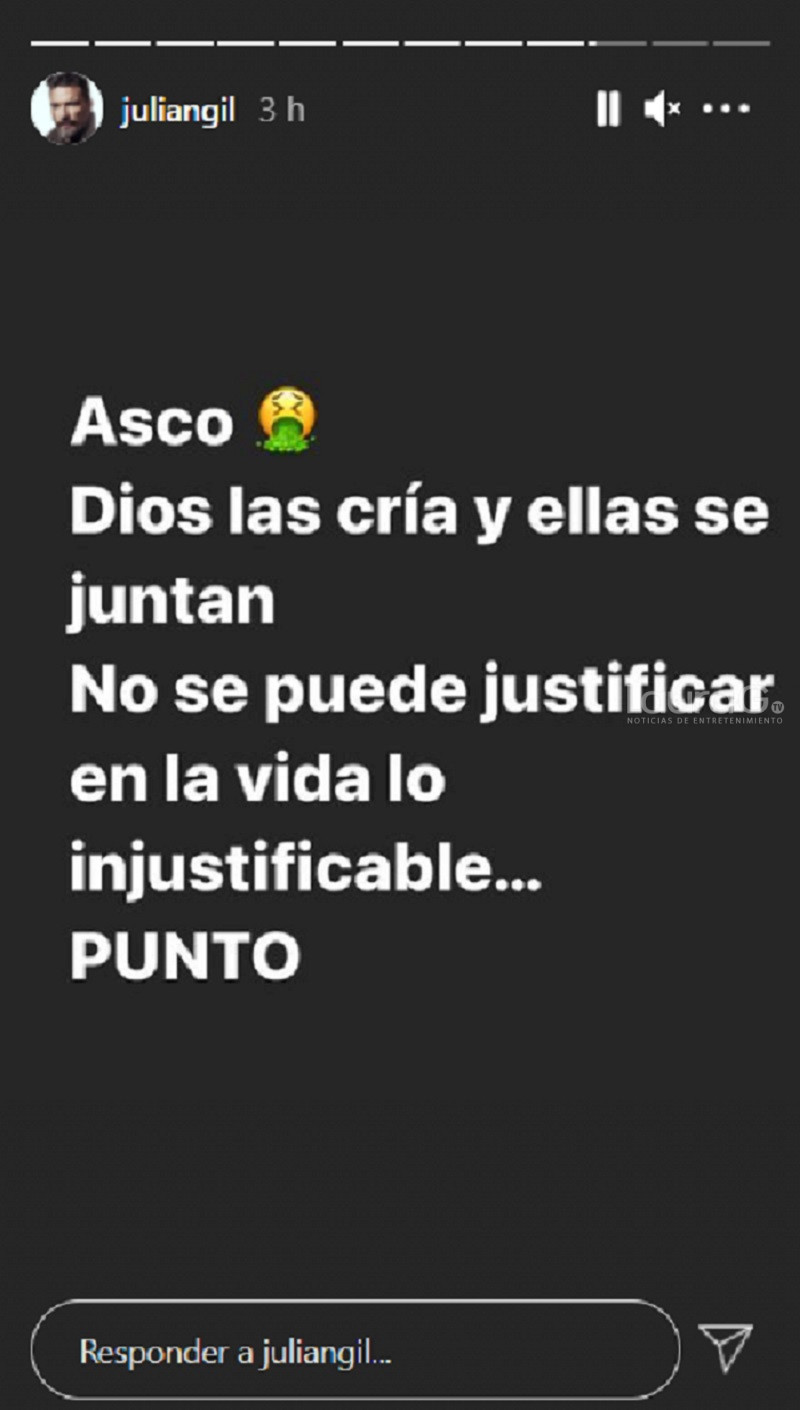The width and height of the screenshot is (800, 1410).
Task: Open the juliangil username link
Action: click(178, 110)
